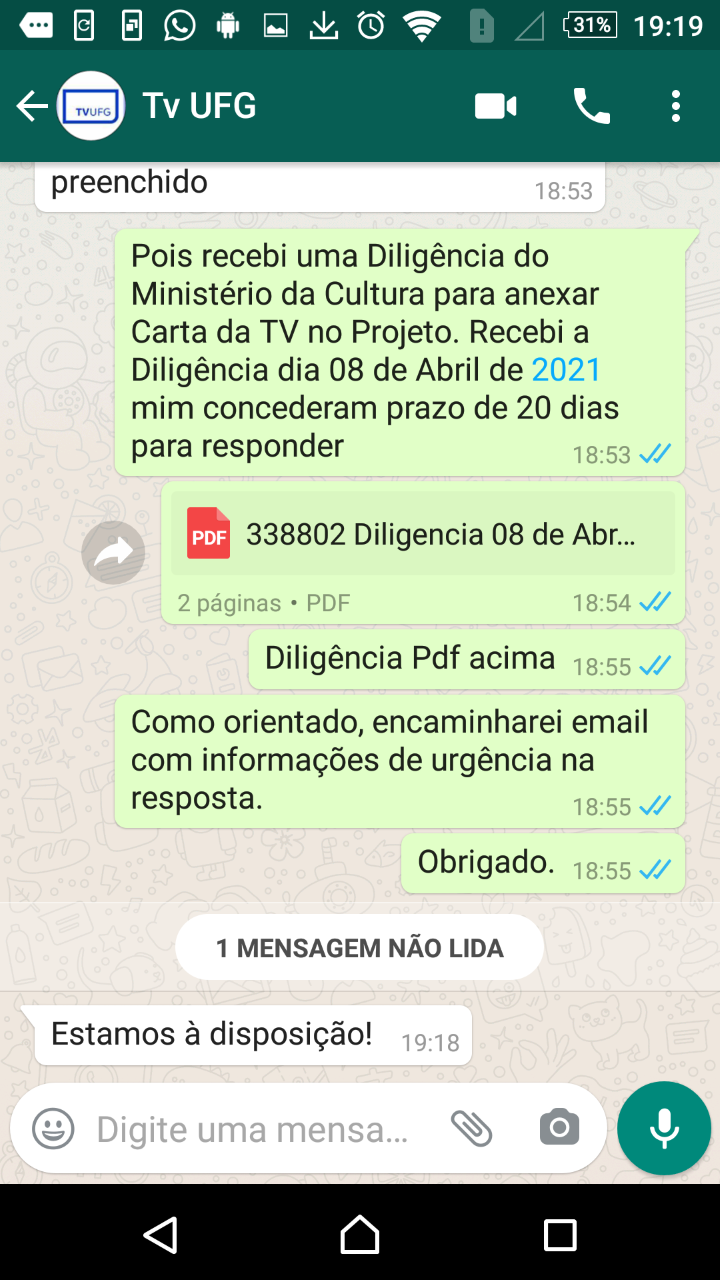Open the emoji picker
720x1280 pixels.
pos(53,1129)
